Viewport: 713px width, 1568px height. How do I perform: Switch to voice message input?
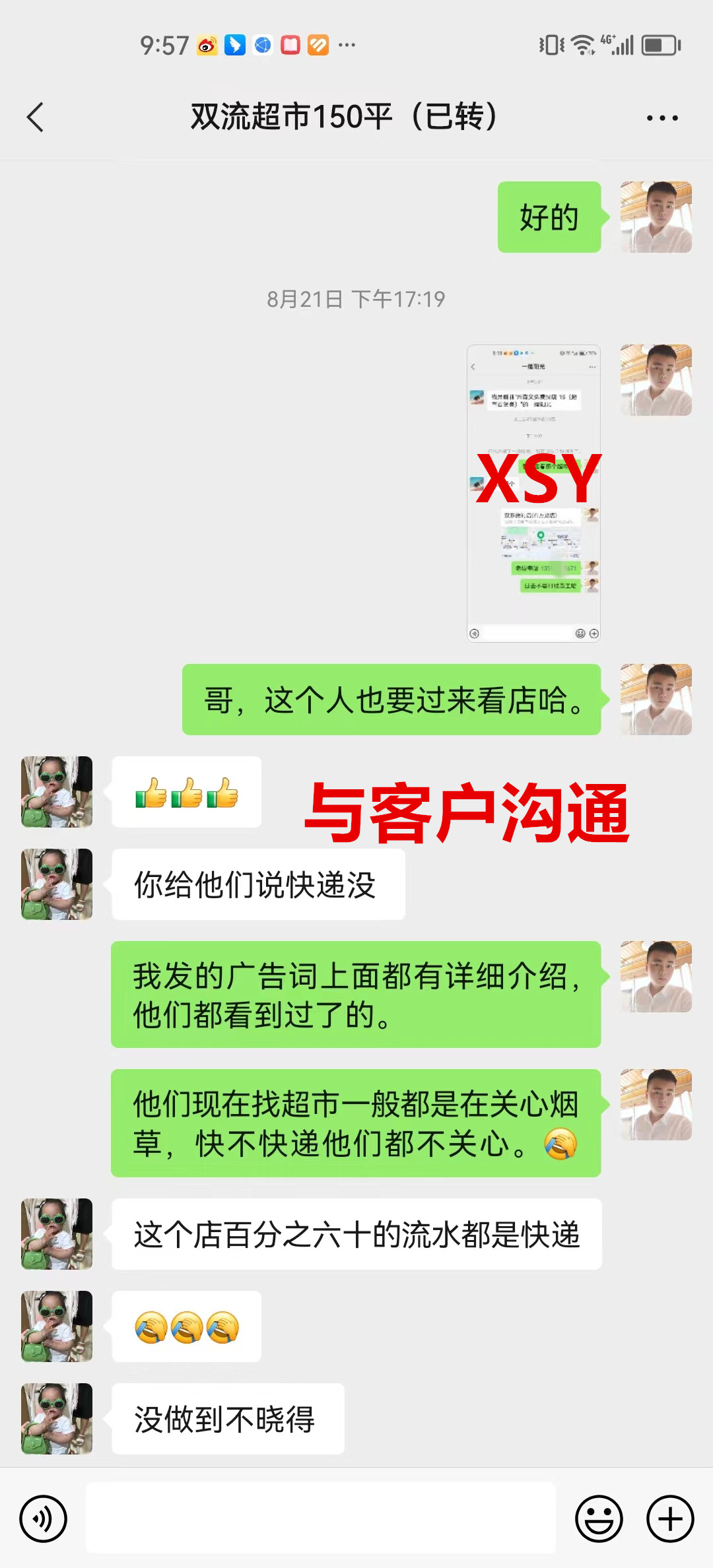coord(44,1519)
